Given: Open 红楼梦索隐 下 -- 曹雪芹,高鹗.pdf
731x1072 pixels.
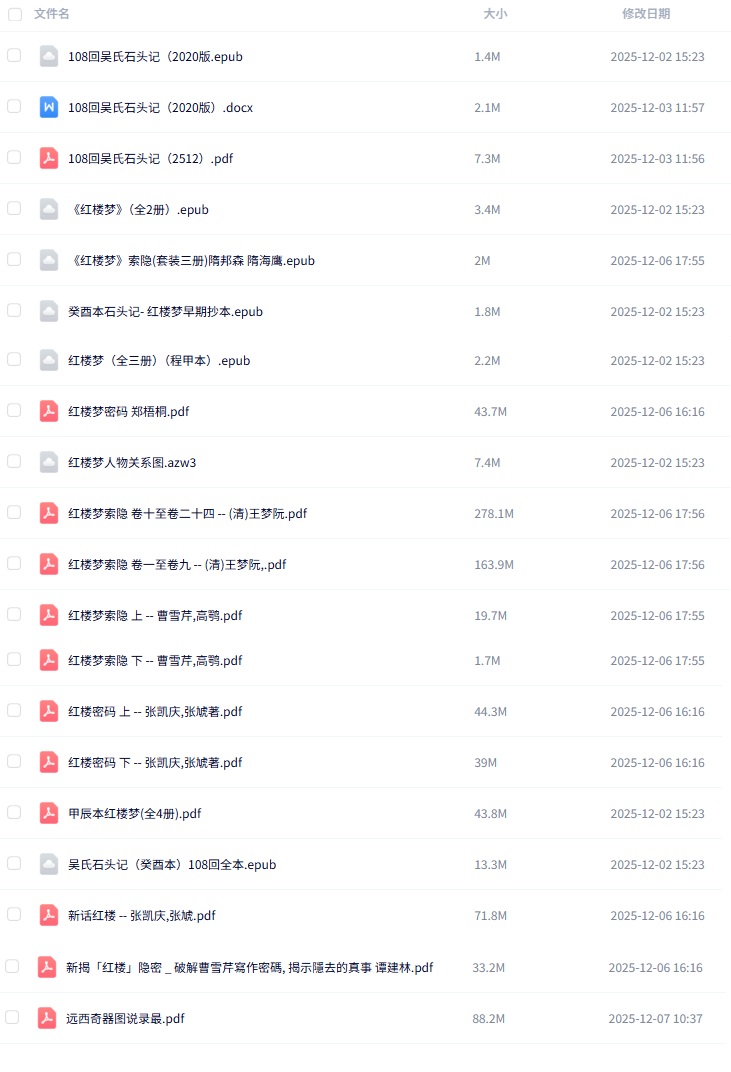Looking at the screenshot, I should [155, 660].
